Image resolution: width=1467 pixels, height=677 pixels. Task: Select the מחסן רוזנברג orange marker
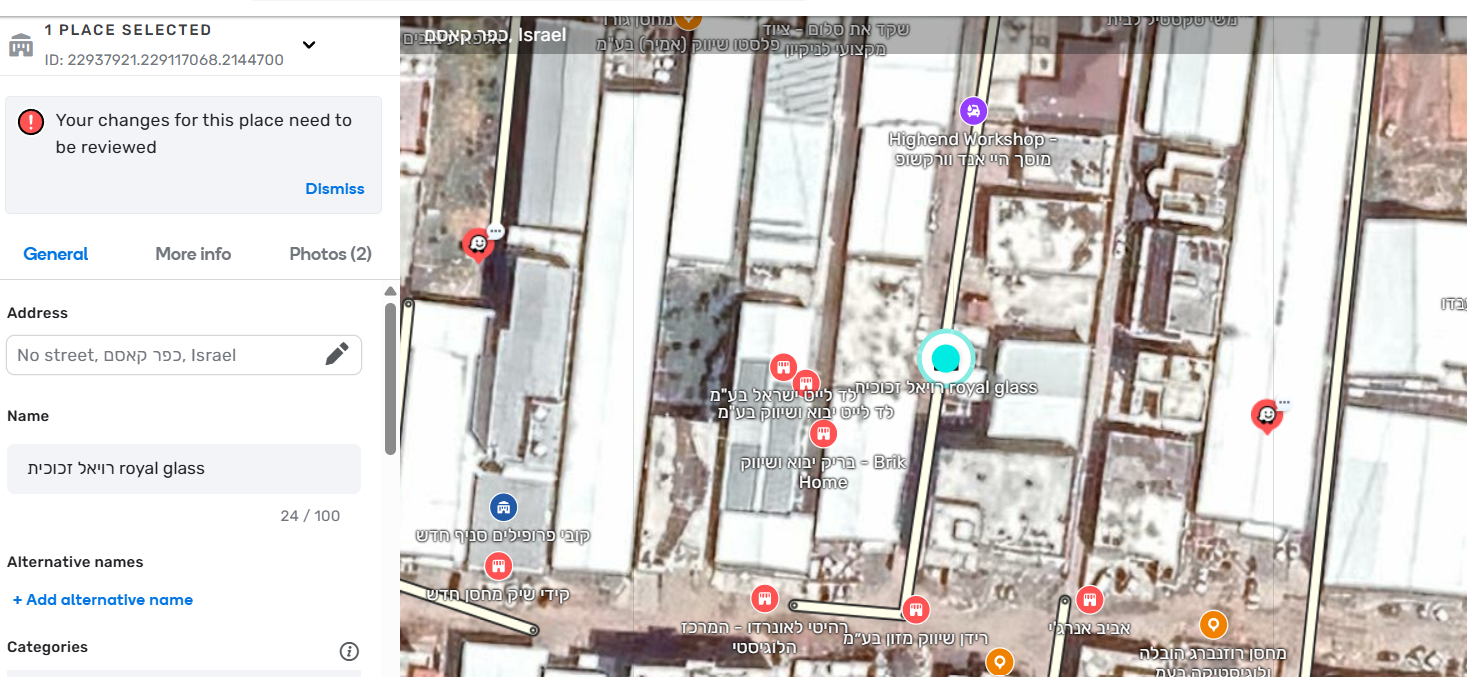[1213, 625]
